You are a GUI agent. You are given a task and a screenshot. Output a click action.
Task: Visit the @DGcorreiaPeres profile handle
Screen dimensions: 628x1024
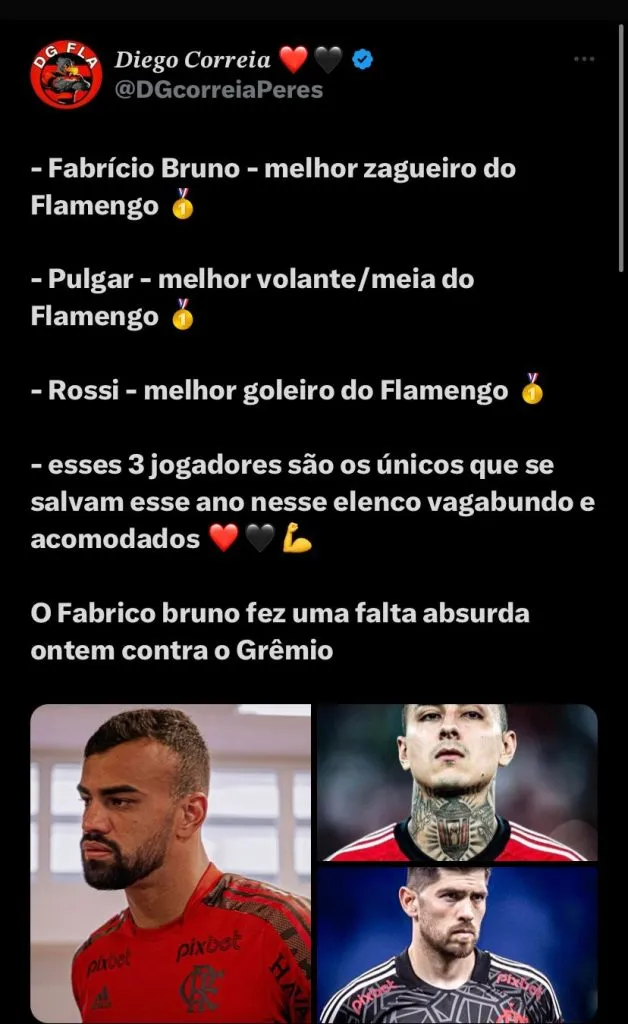[x=219, y=90]
